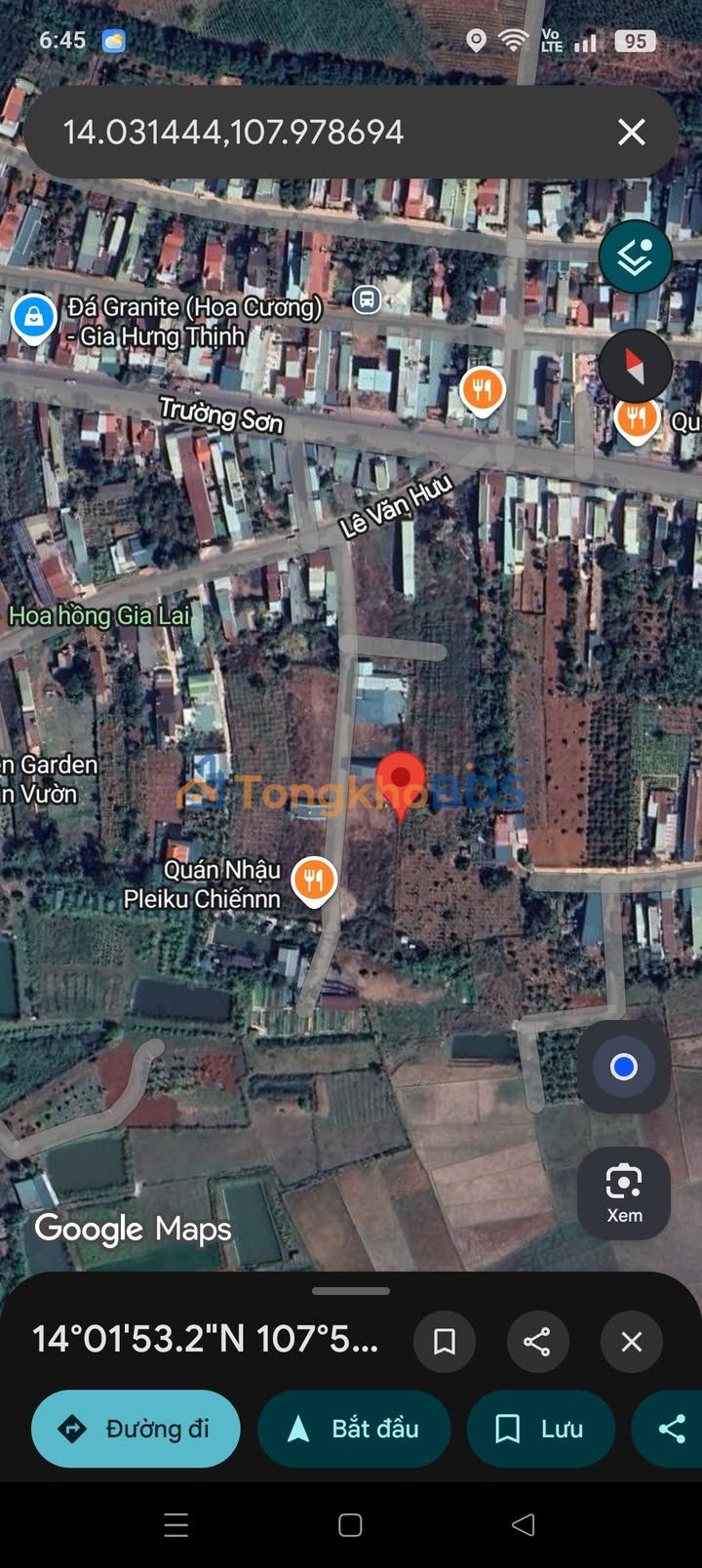The height and width of the screenshot is (1568, 702).
Task: Start navigation with Bắt đầu
Action: [x=354, y=1429]
